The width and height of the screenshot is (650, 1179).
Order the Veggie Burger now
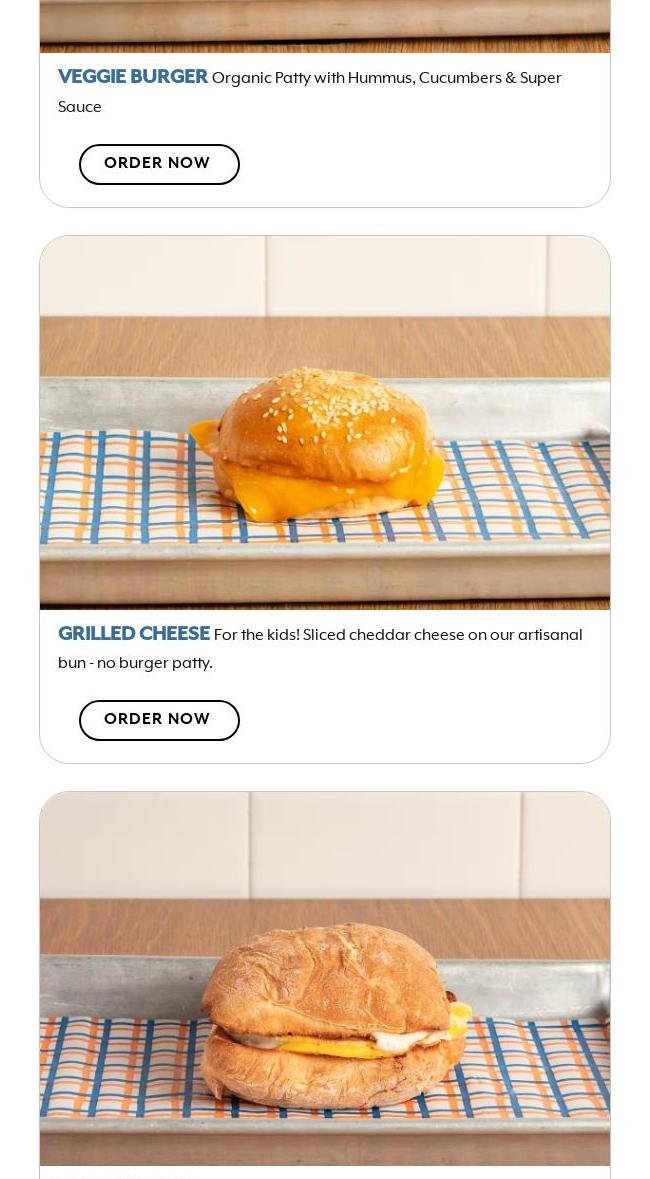[159, 164]
